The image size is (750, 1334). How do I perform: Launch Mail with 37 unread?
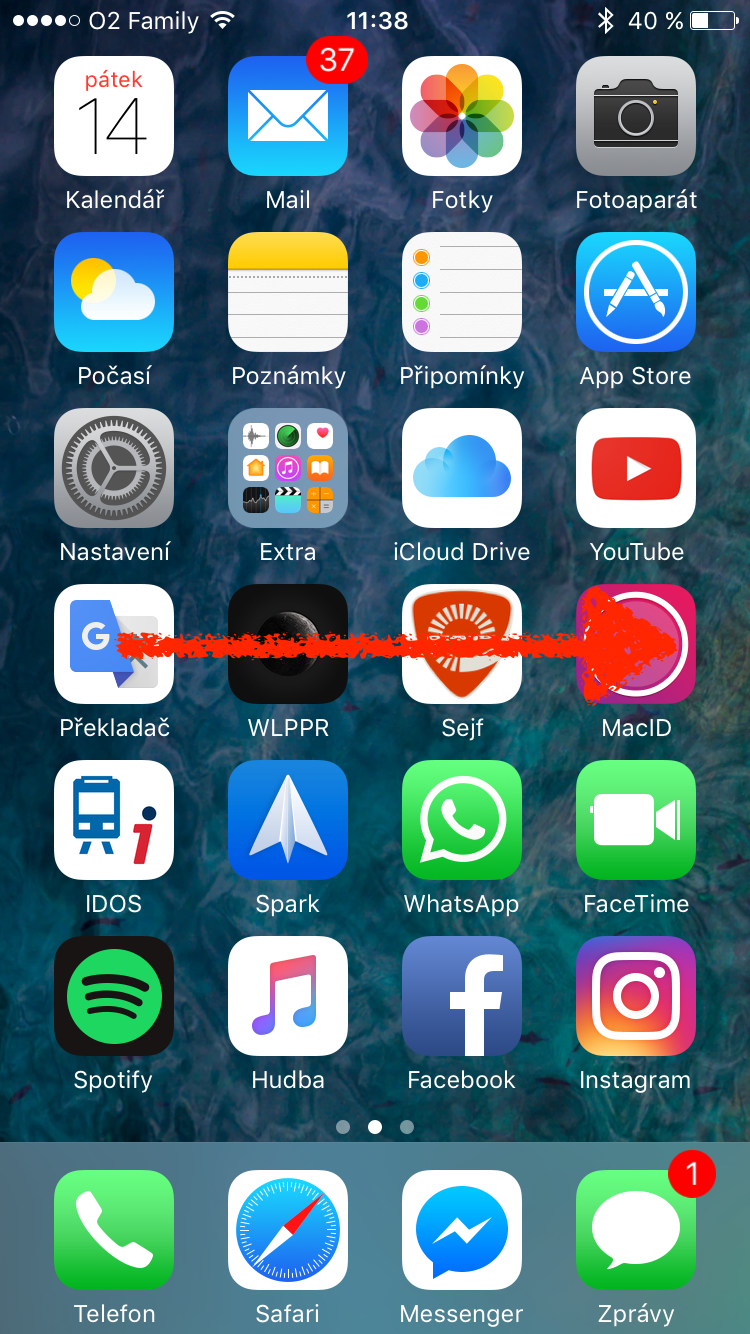click(288, 116)
